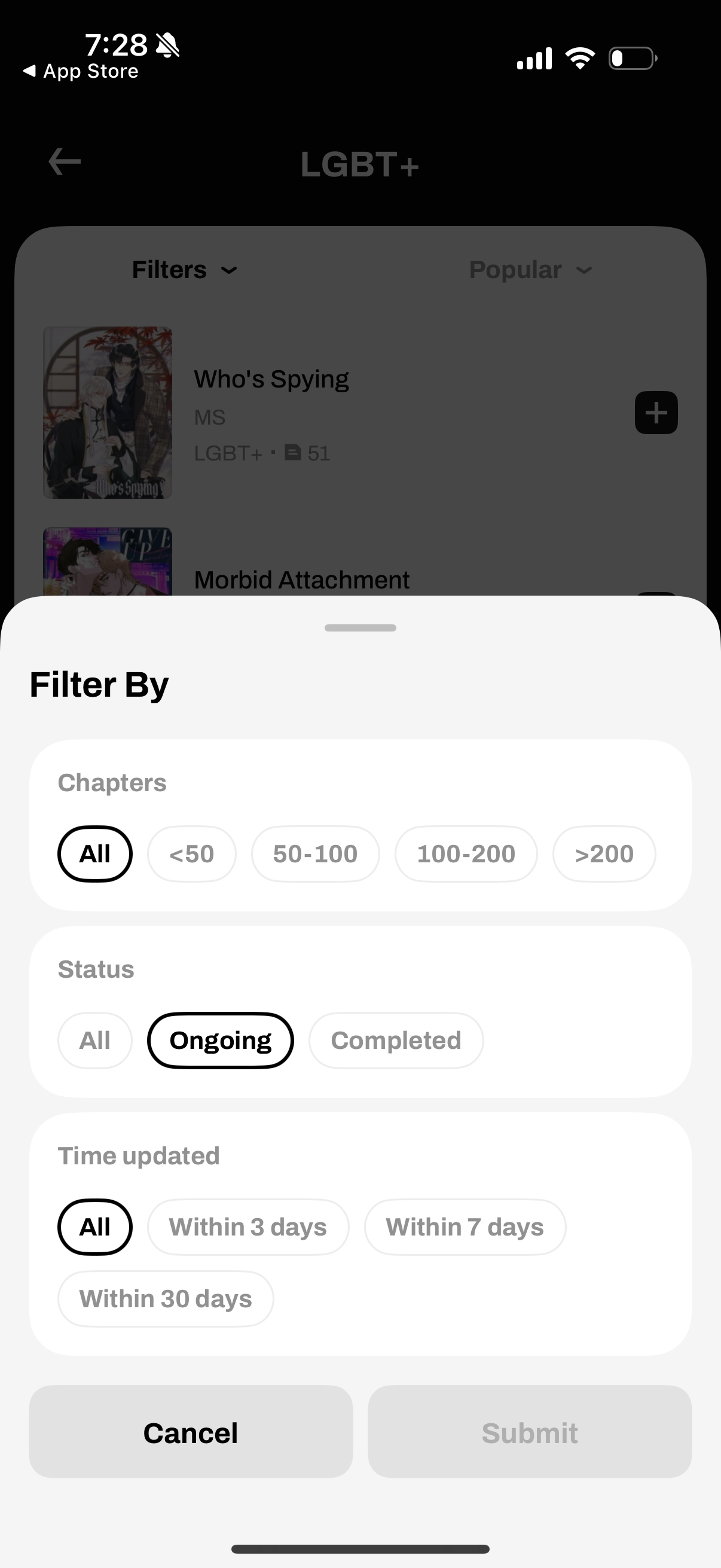Tap the Who's Spying cover thumbnail

click(x=107, y=412)
